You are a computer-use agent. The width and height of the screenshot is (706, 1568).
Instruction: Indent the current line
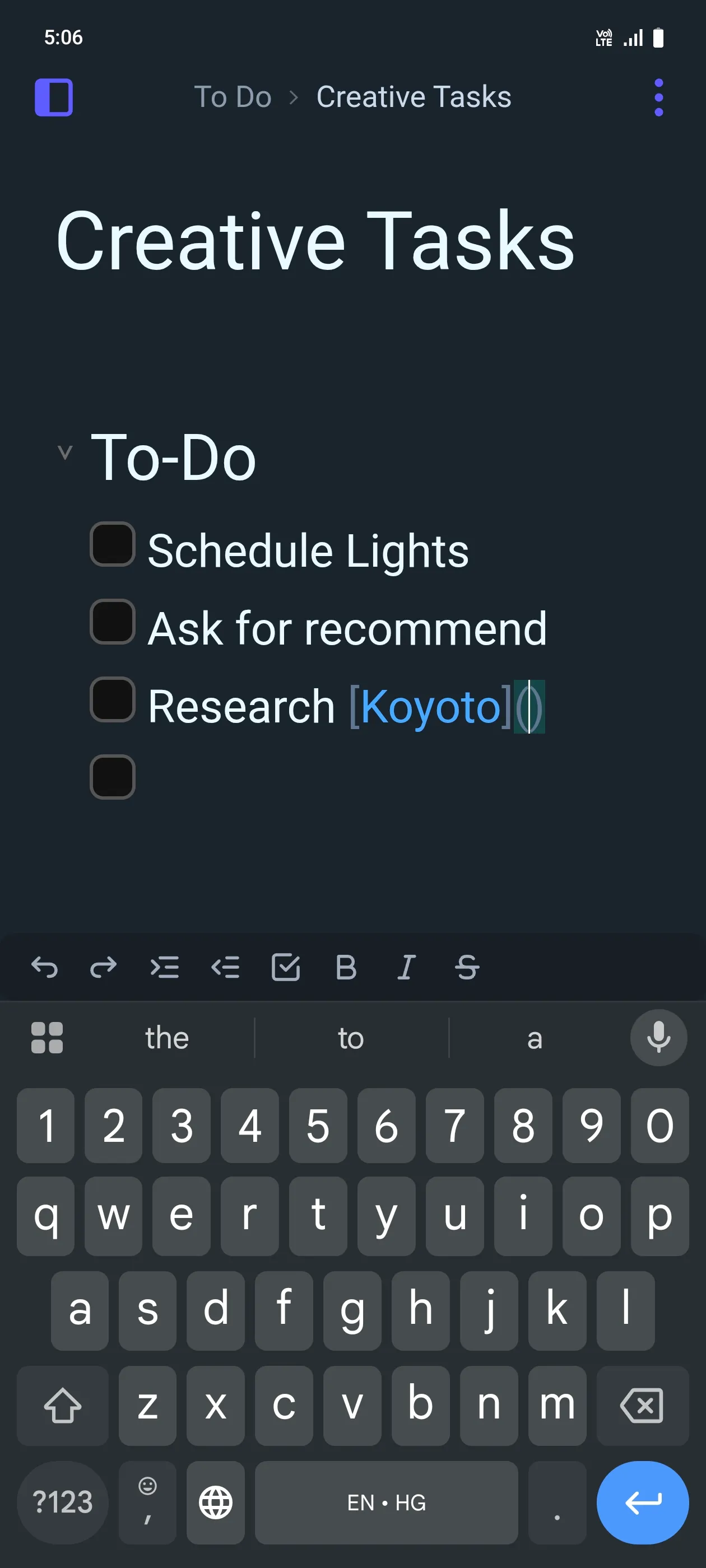(x=165, y=967)
